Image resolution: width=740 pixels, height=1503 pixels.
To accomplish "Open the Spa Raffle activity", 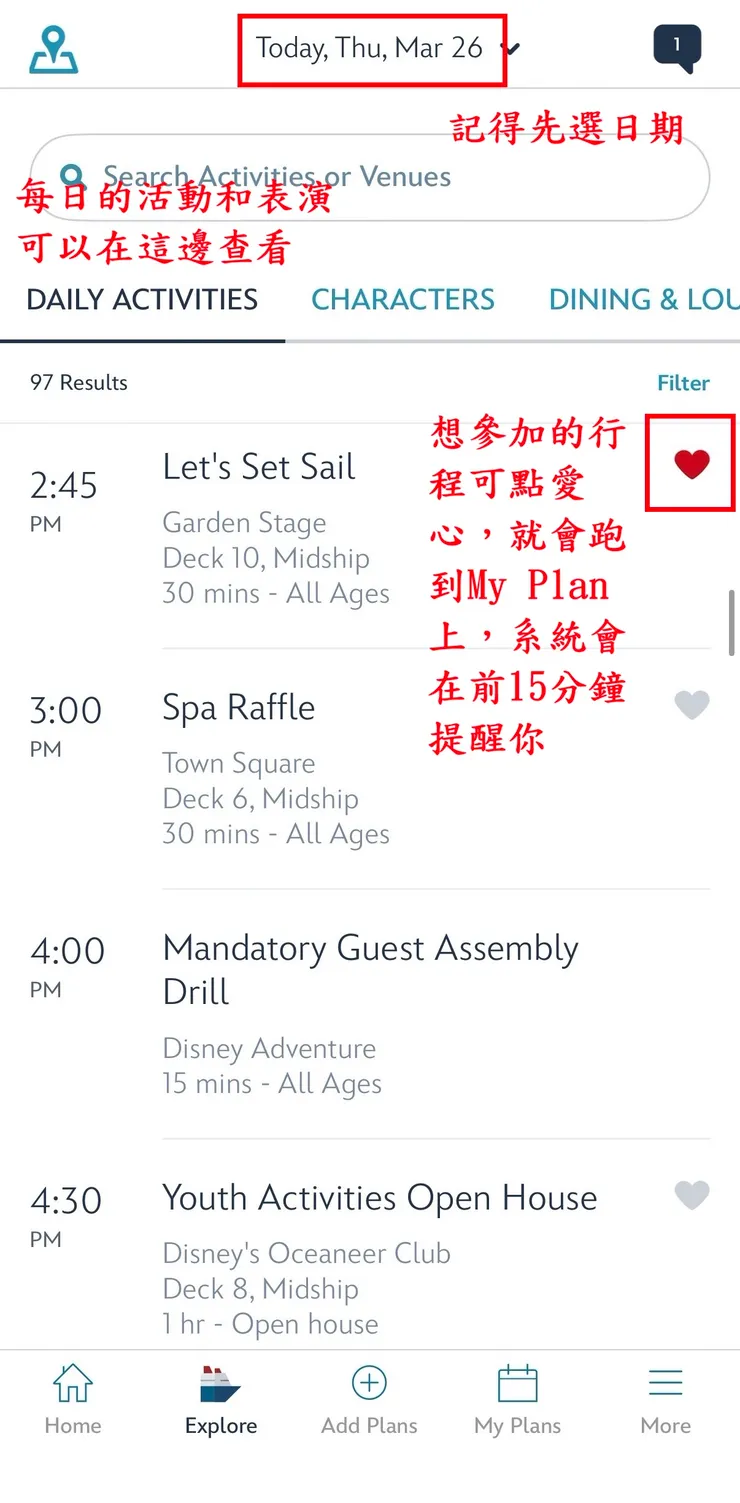I will coord(239,708).
